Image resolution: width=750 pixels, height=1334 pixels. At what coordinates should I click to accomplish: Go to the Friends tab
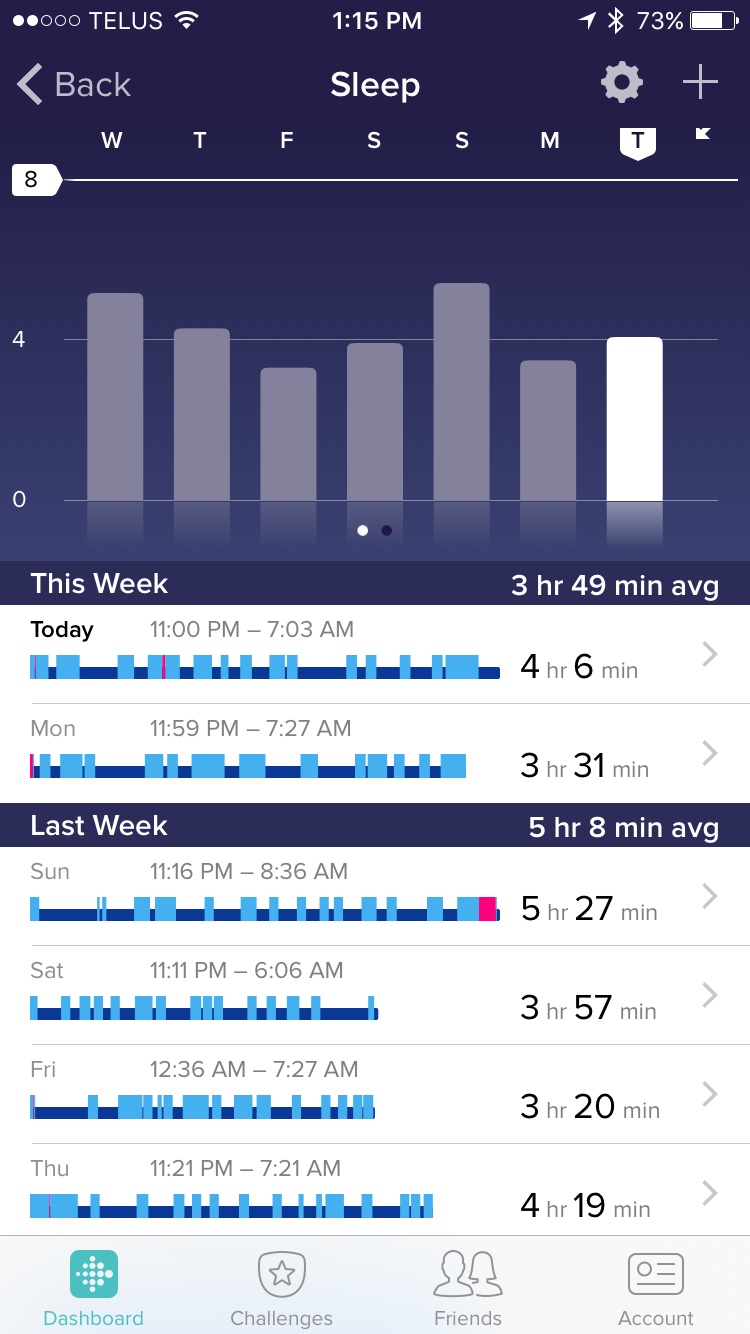click(468, 1287)
